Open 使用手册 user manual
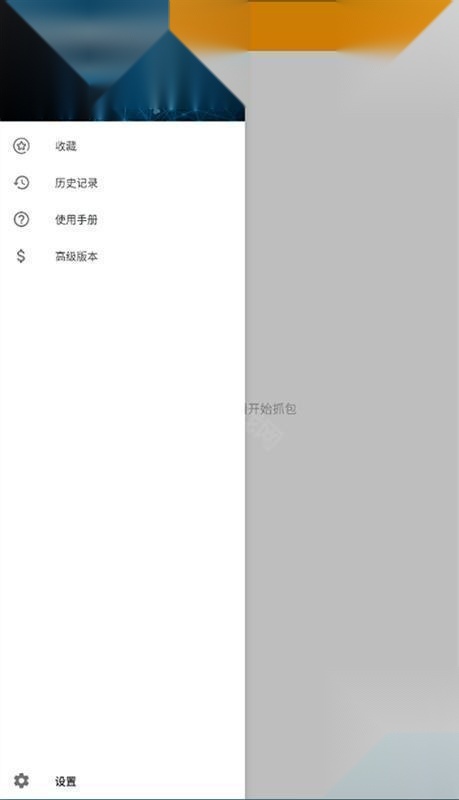The height and width of the screenshot is (800, 459). [122, 219]
